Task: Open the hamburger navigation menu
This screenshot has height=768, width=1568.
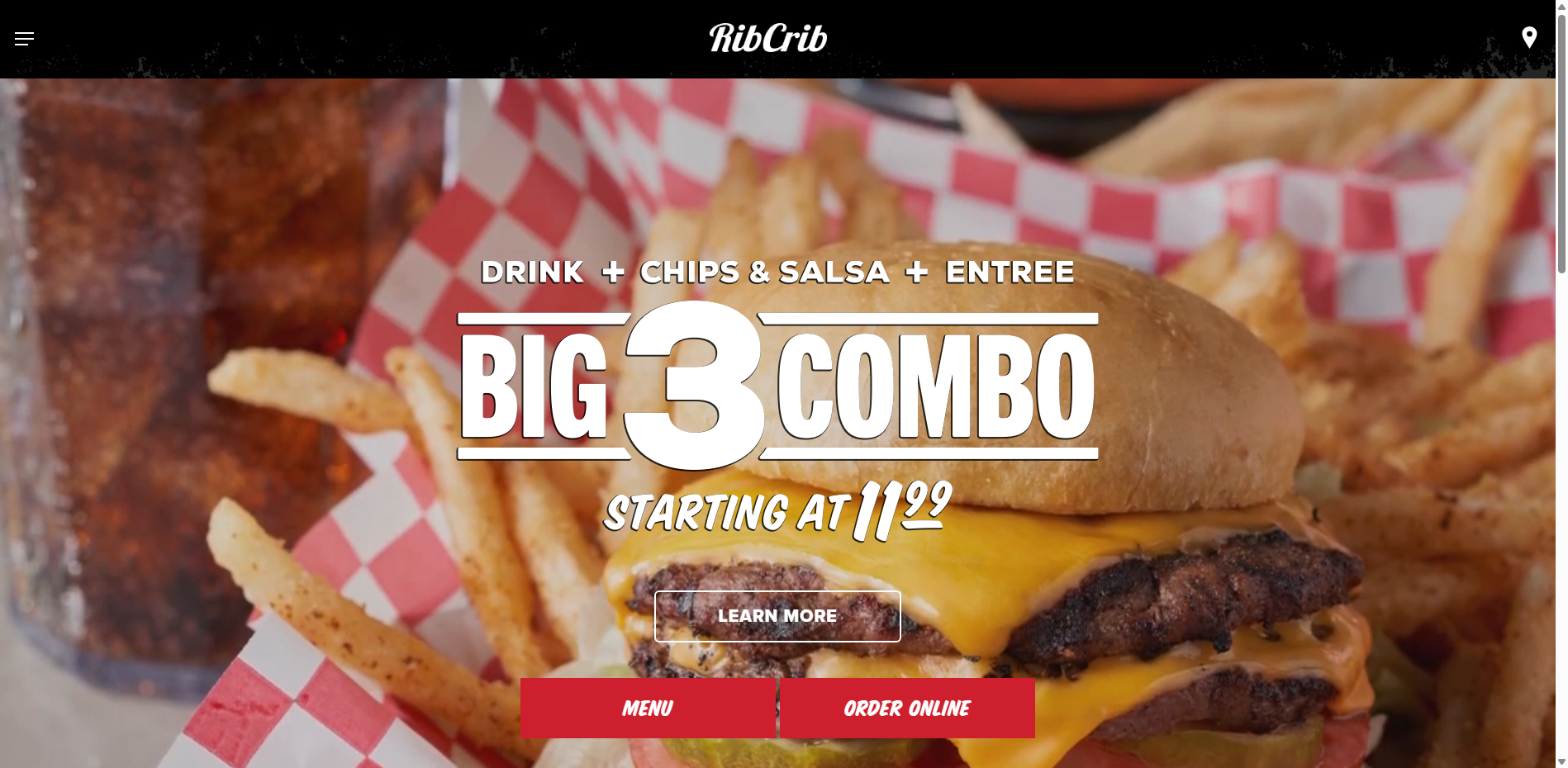Action: (x=24, y=38)
